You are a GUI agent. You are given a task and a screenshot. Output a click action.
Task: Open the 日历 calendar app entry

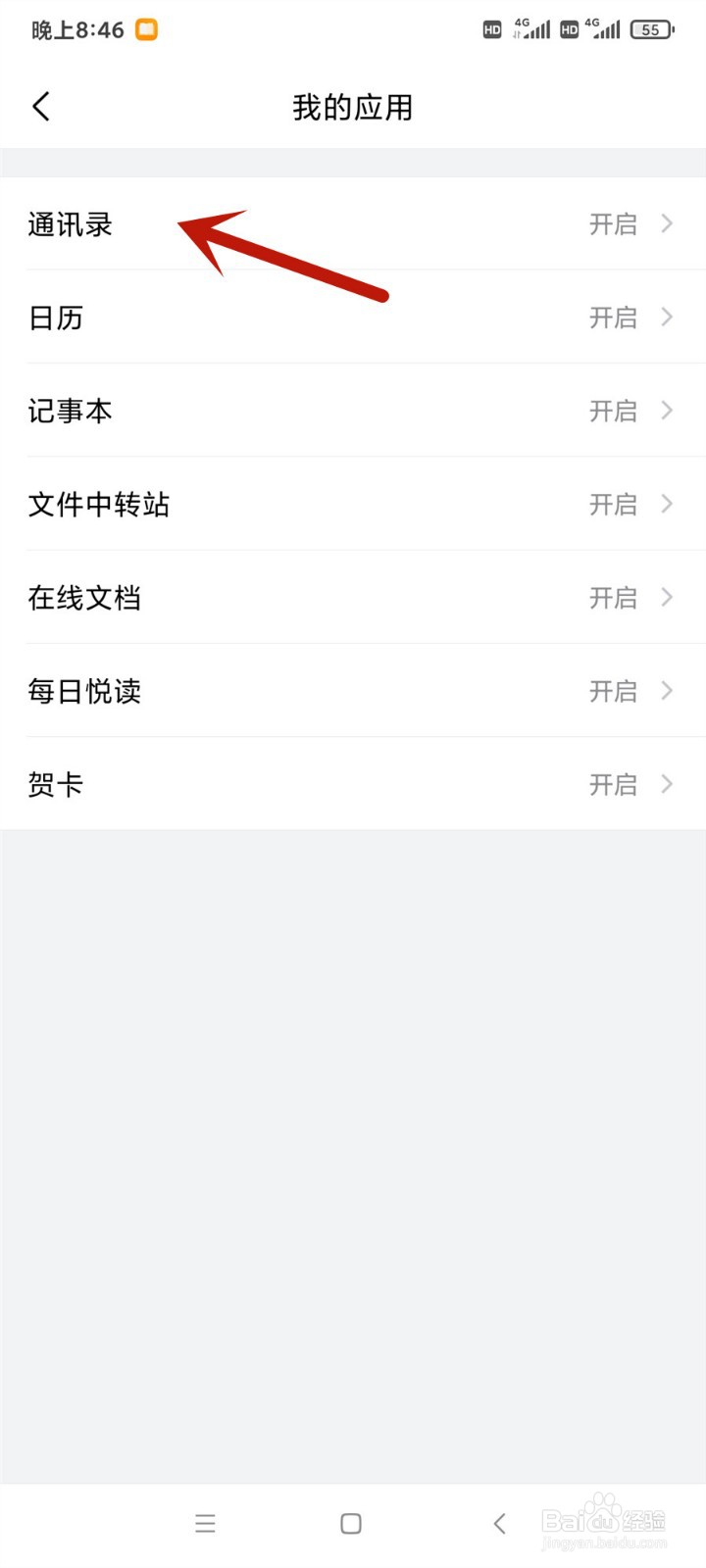click(x=56, y=318)
